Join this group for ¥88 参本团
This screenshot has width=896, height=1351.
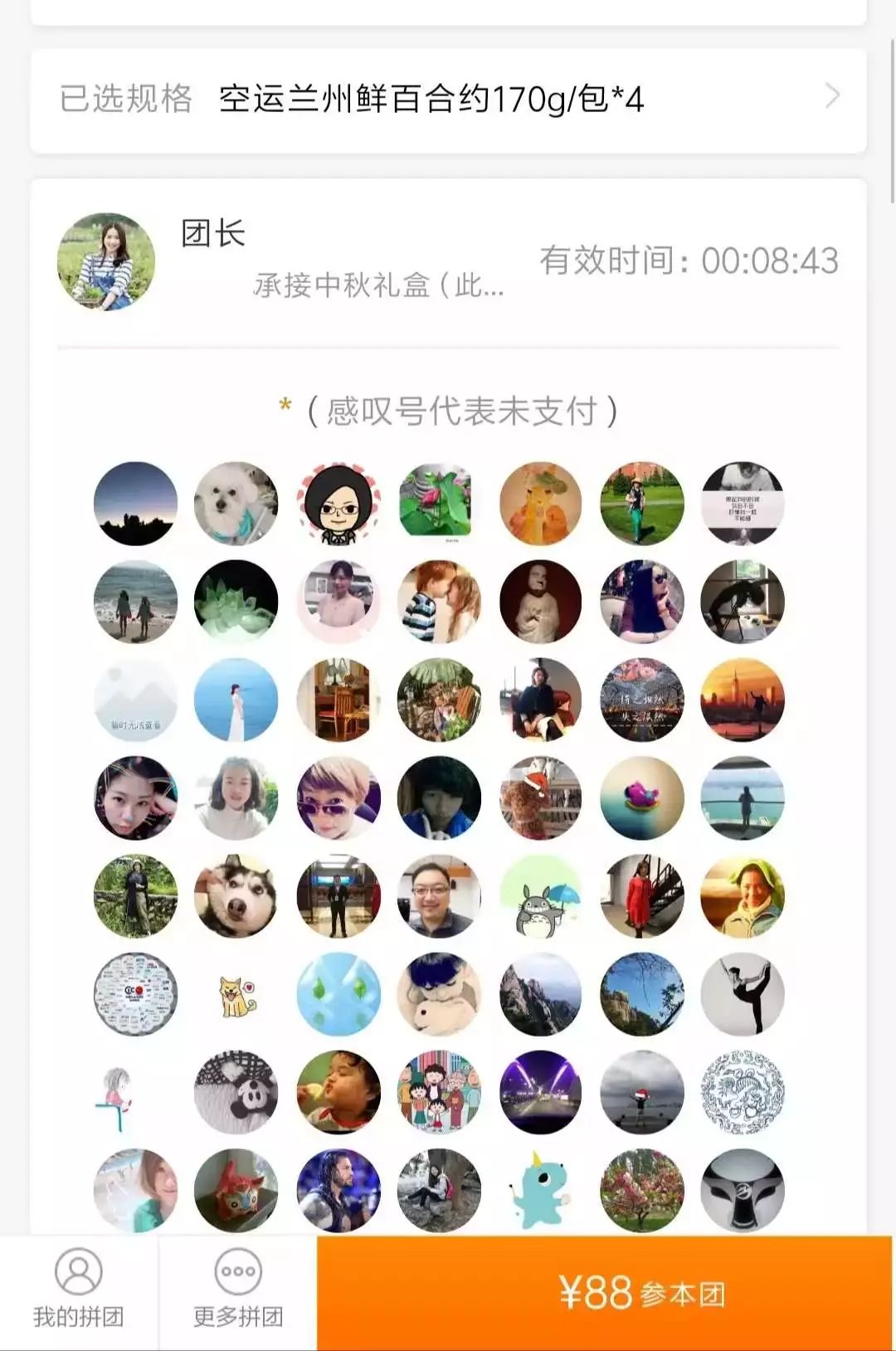[x=606, y=1293]
